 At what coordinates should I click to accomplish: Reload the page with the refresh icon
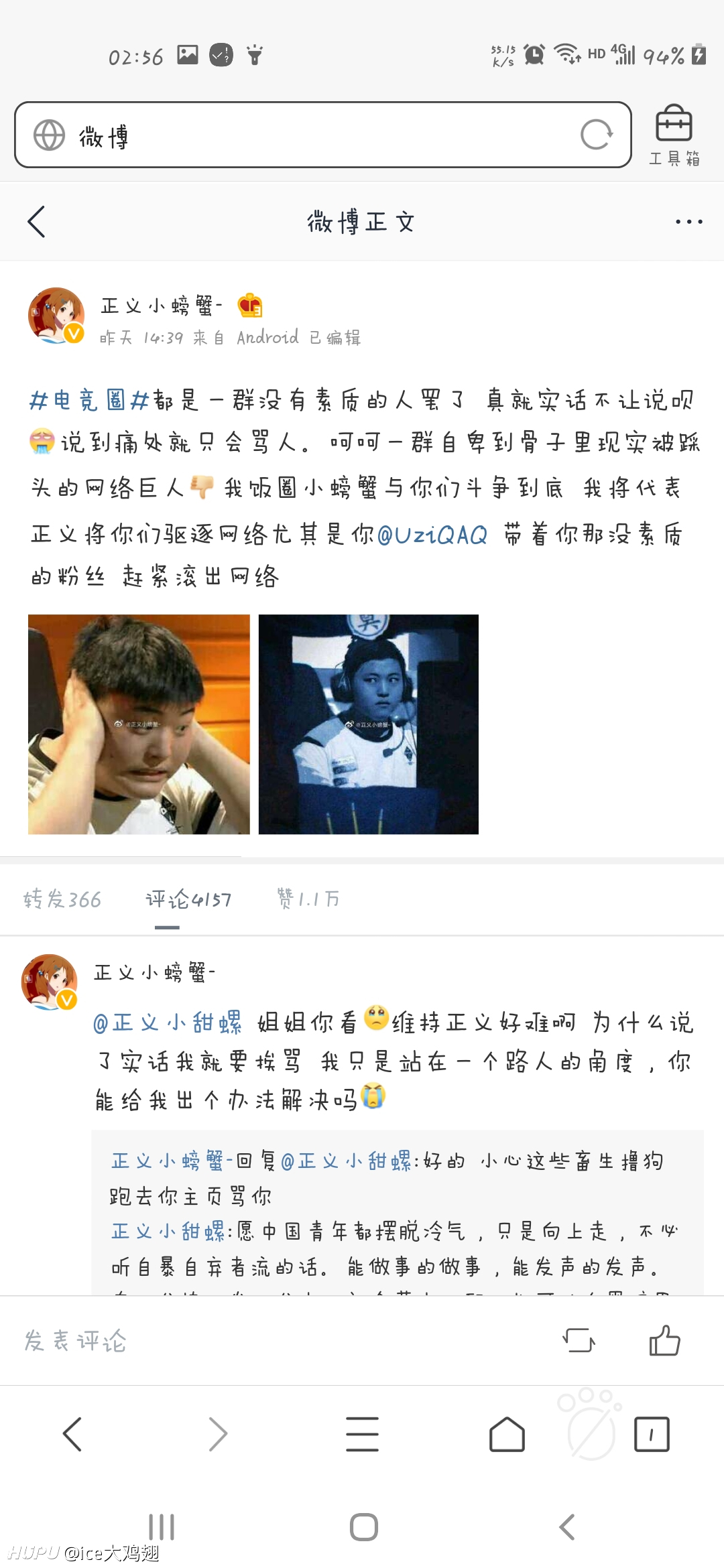[x=596, y=135]
